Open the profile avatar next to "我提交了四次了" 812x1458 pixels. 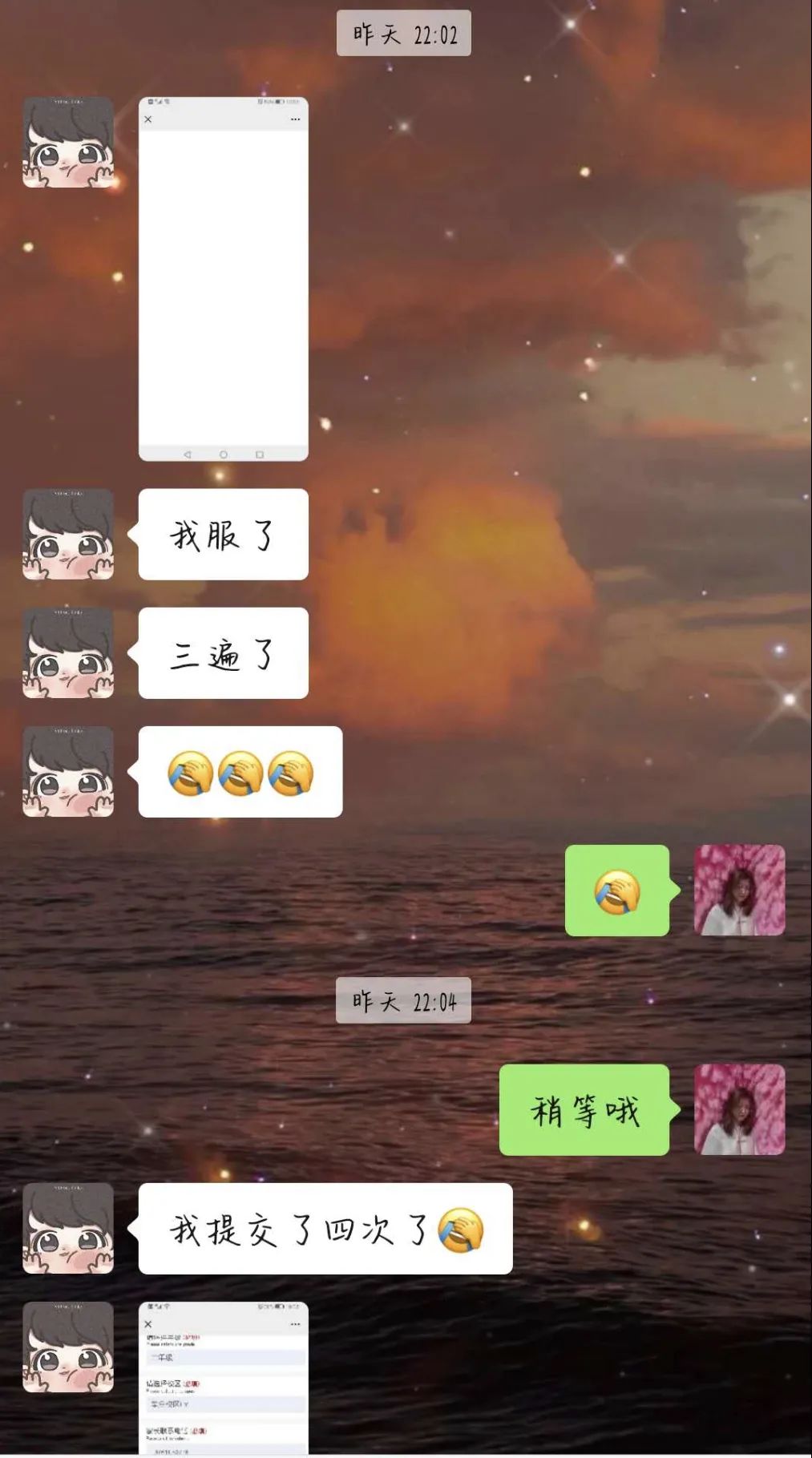[68, 1228]
